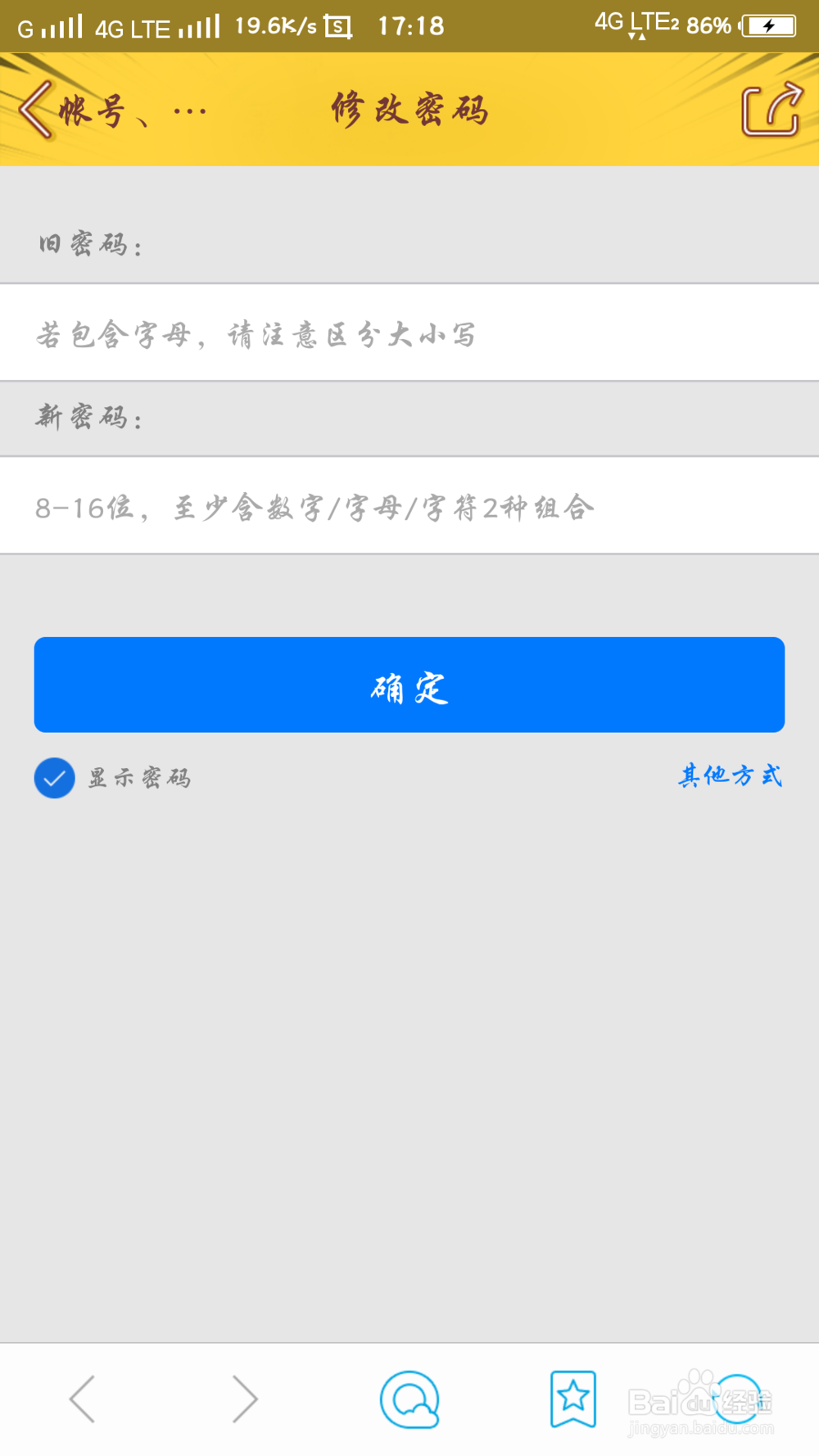Tap the share icon in the title bar
The height and width of the screenshot is (1456, 819).
click(773, 109)
